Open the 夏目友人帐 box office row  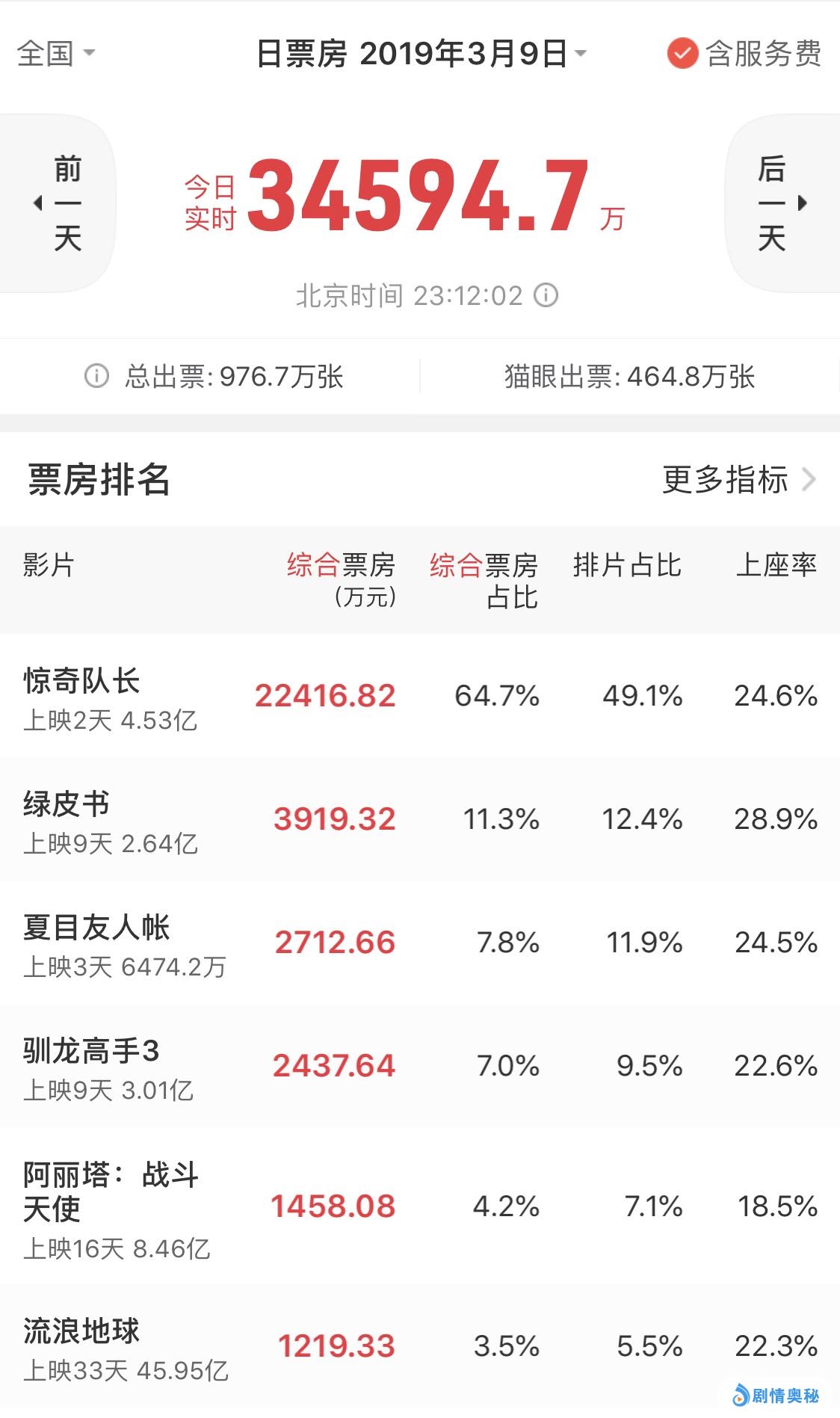click(x=420, y=943)
